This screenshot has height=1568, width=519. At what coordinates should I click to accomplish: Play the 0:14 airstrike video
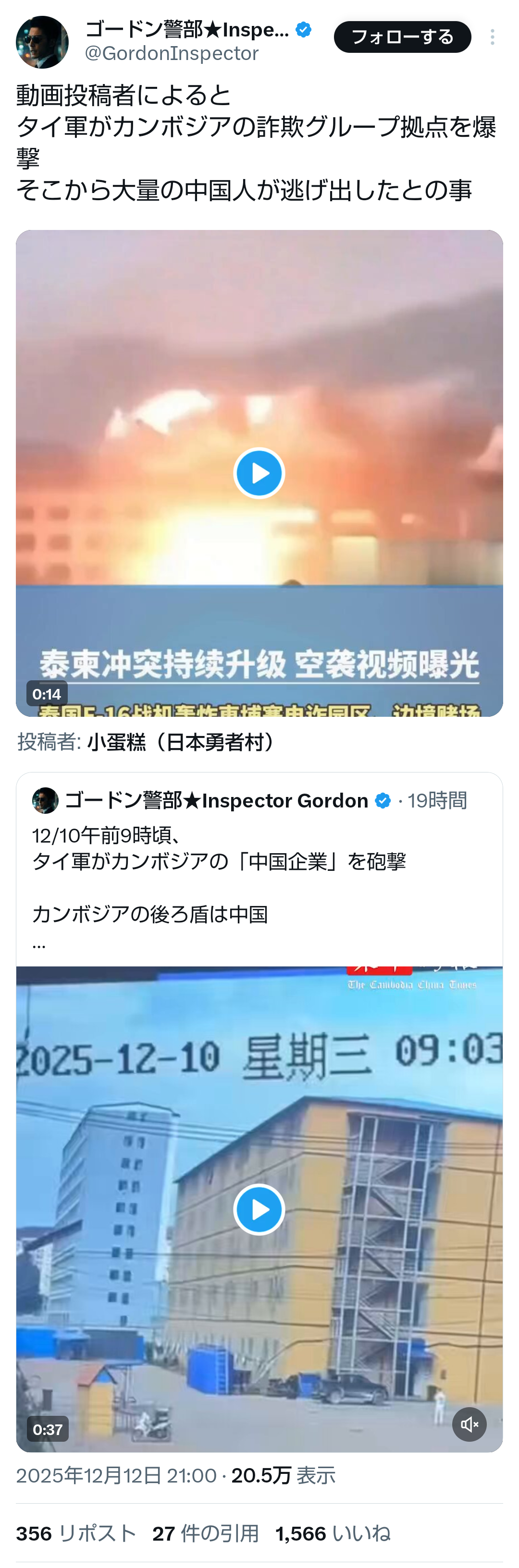259,473
